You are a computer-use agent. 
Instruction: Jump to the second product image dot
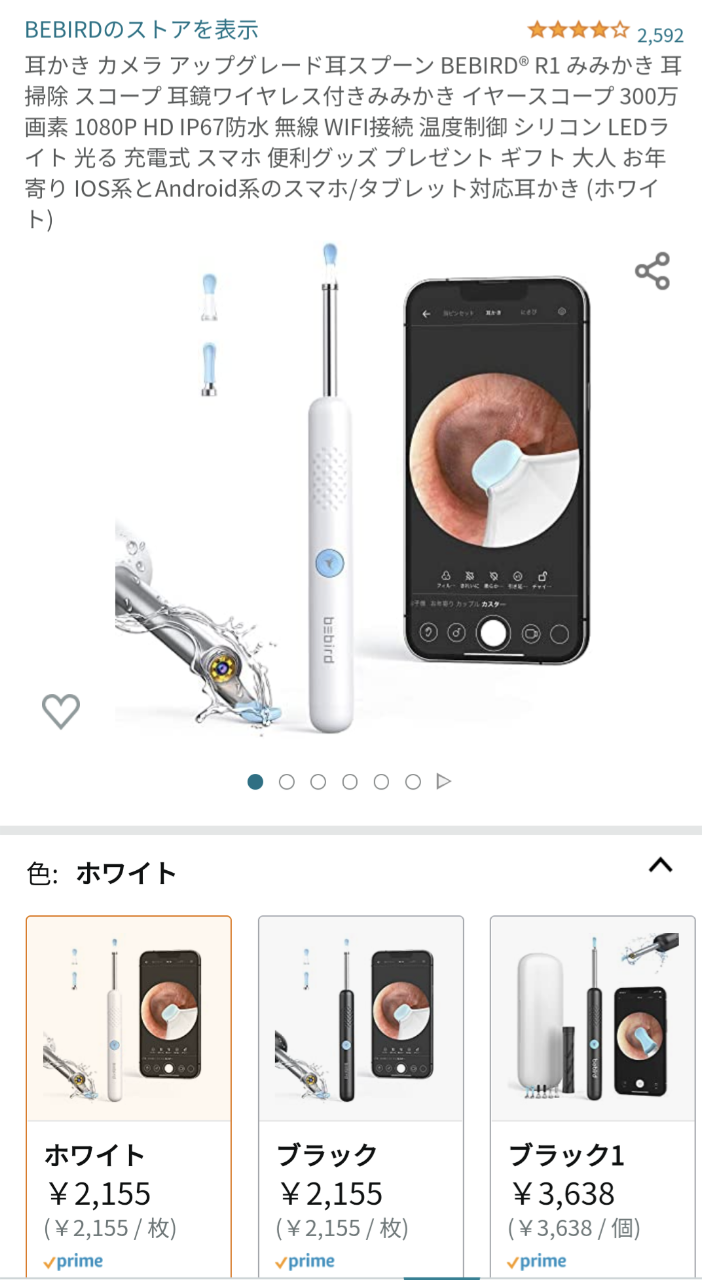(287, 782)
